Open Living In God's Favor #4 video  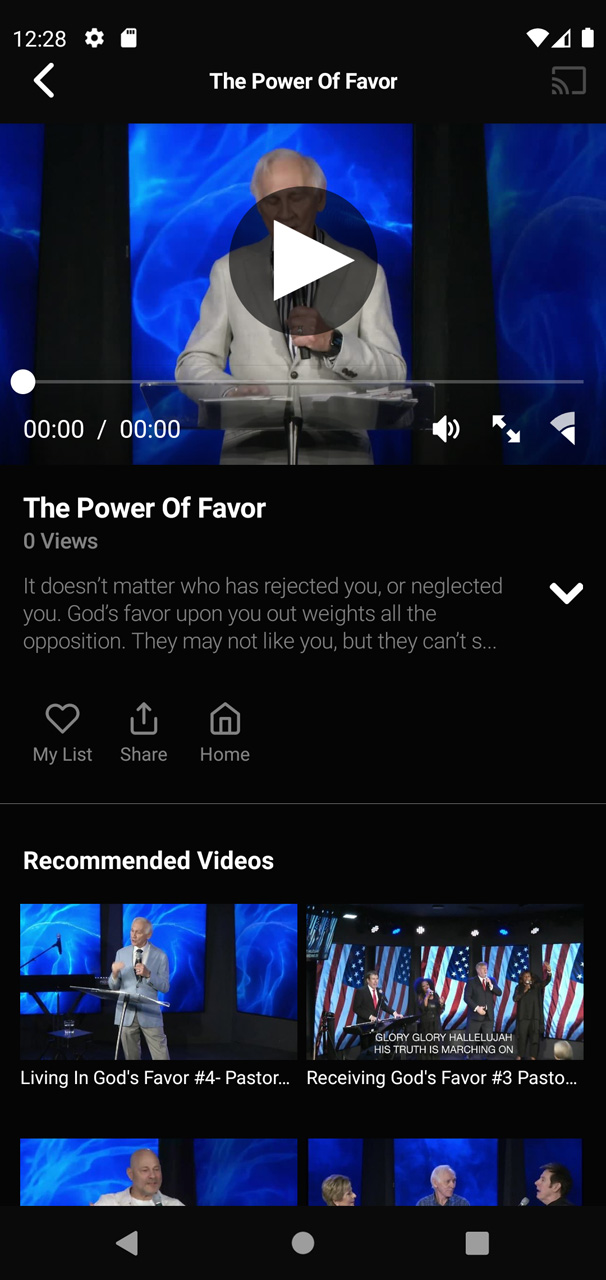tap(158, 982)
